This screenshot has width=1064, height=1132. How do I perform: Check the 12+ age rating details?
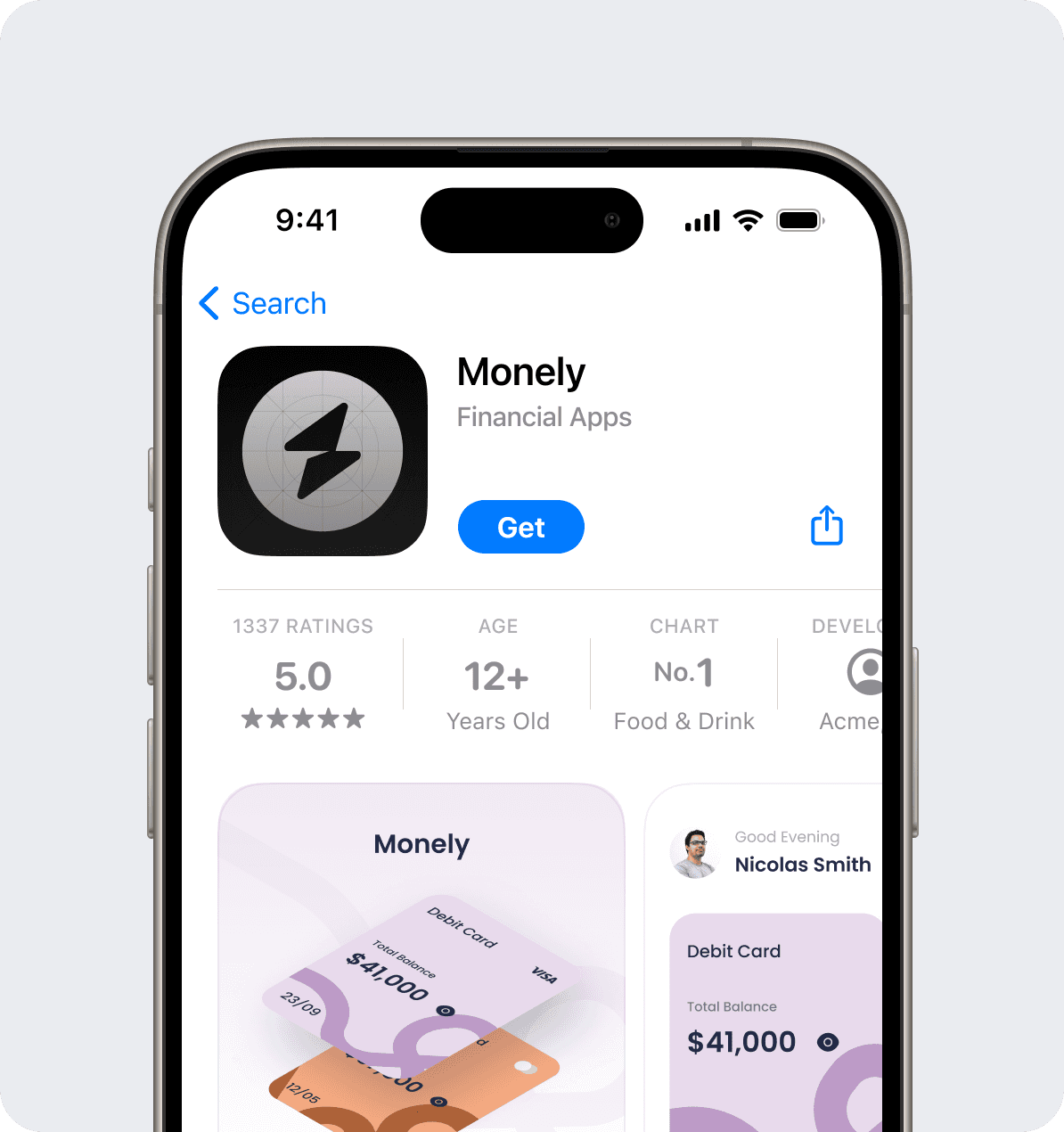pyautogui.click(x=497, y=674)
